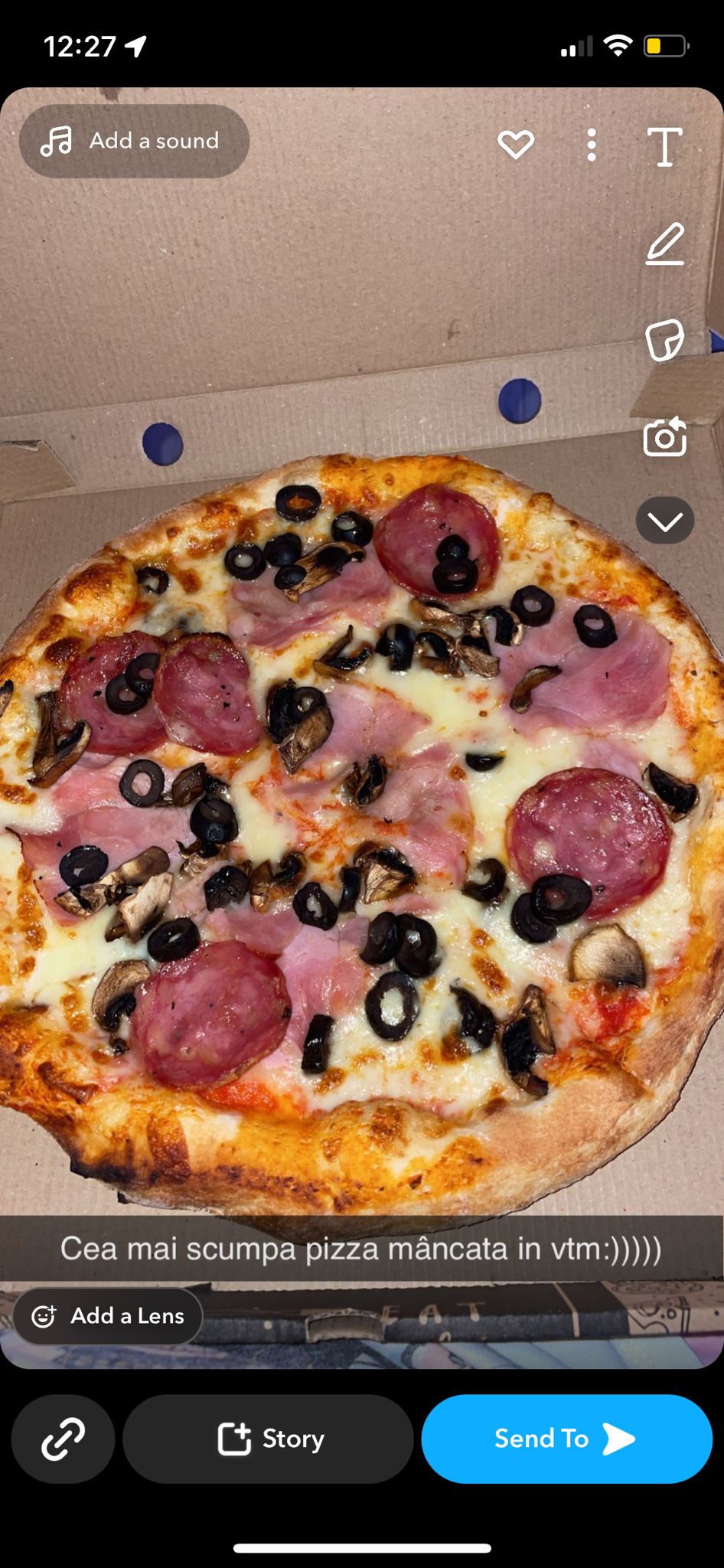Tap the camera icon in the side toolbar
Screen dimensions: 724x1568
[x=664, y=437]
